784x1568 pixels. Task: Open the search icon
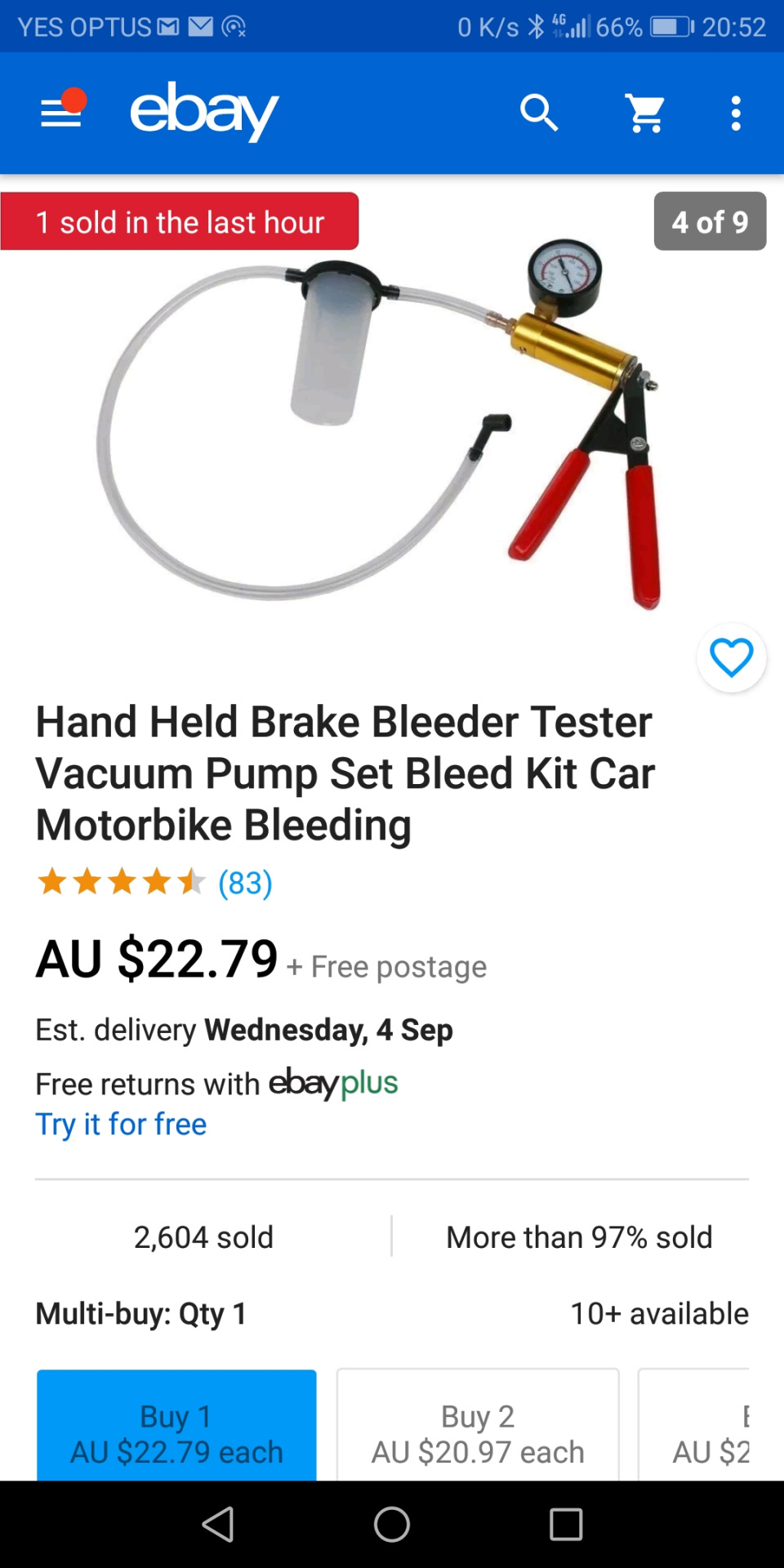click(539, 113)
